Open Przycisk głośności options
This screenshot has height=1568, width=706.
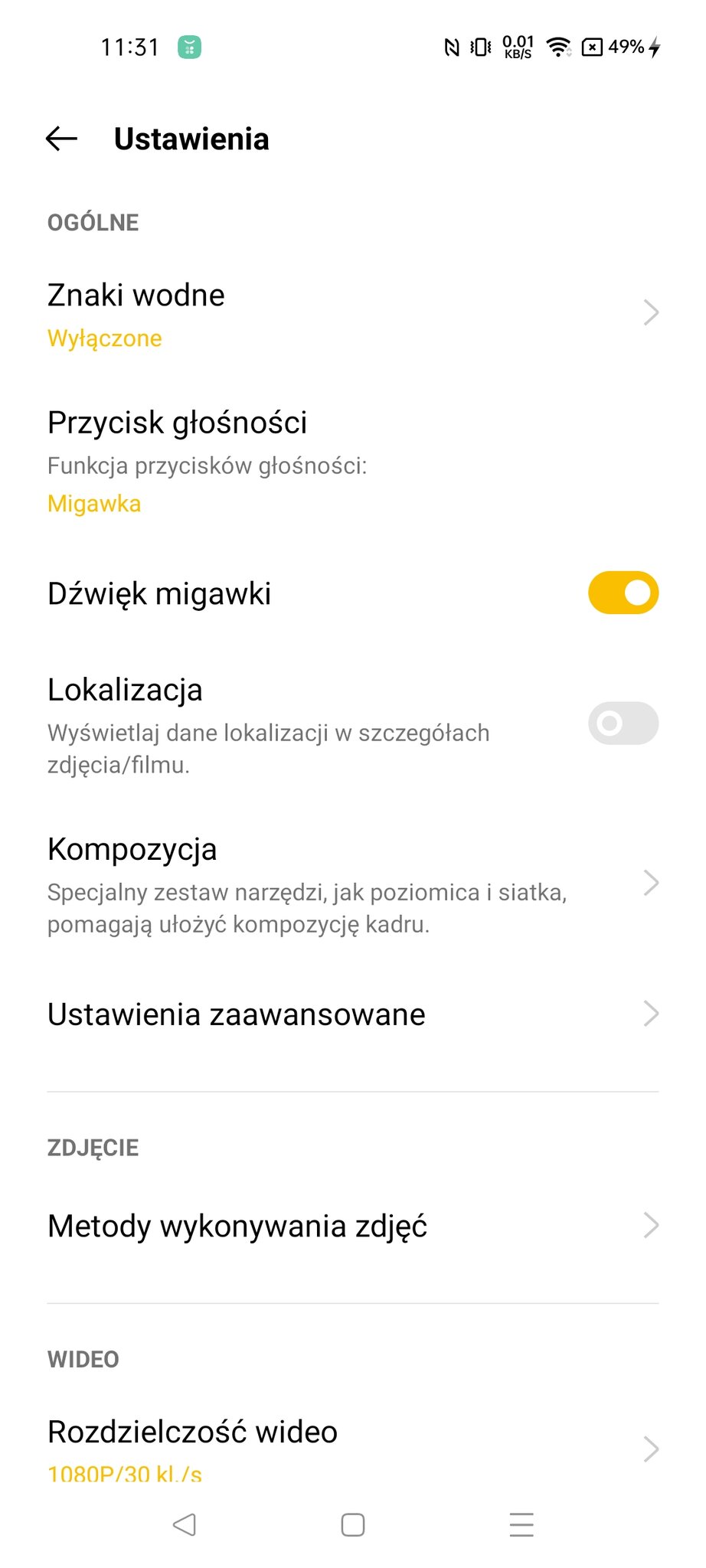(x=353, y=462)
